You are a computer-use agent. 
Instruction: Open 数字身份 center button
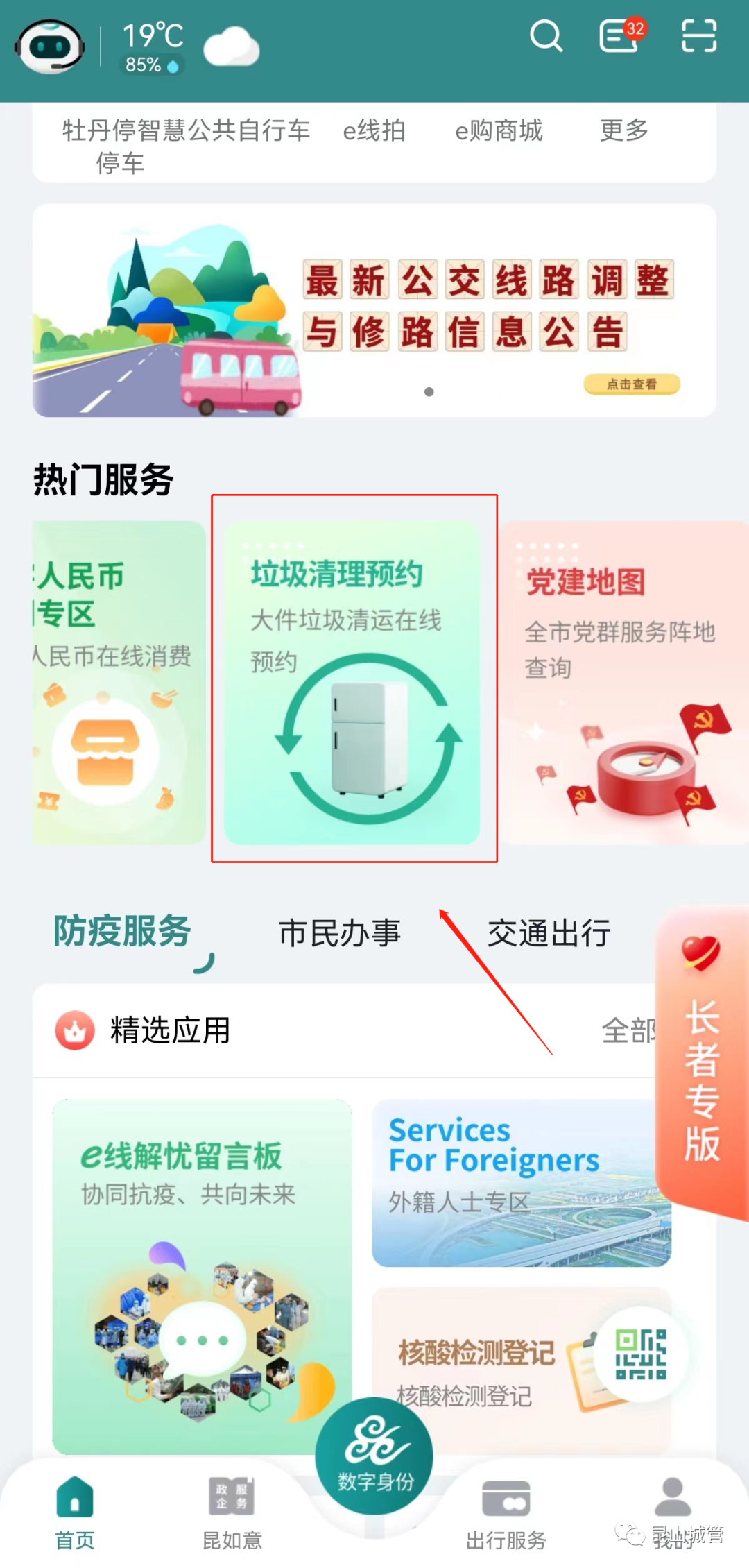(x=374, y=1457)
